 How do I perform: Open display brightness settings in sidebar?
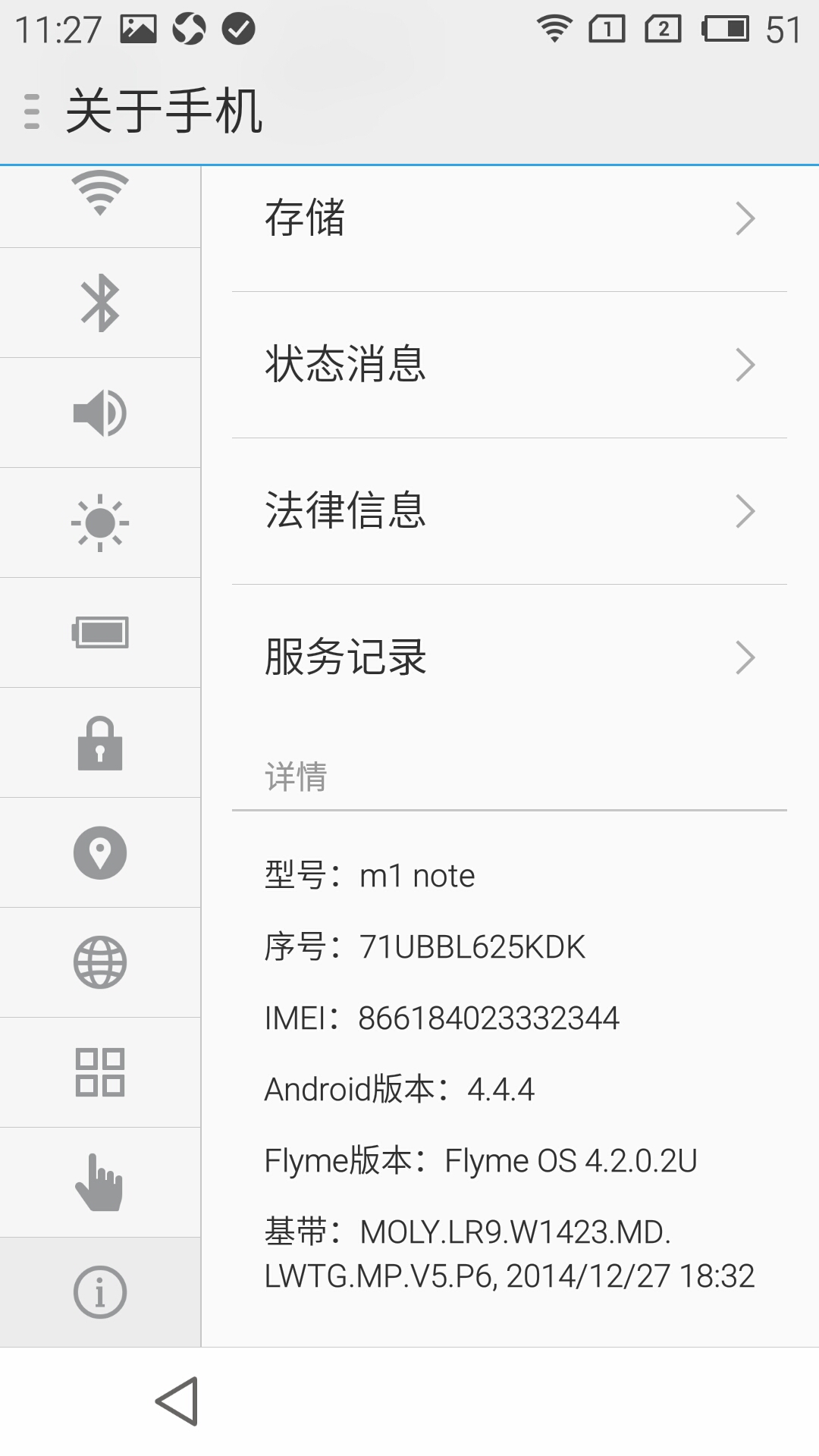100,523
